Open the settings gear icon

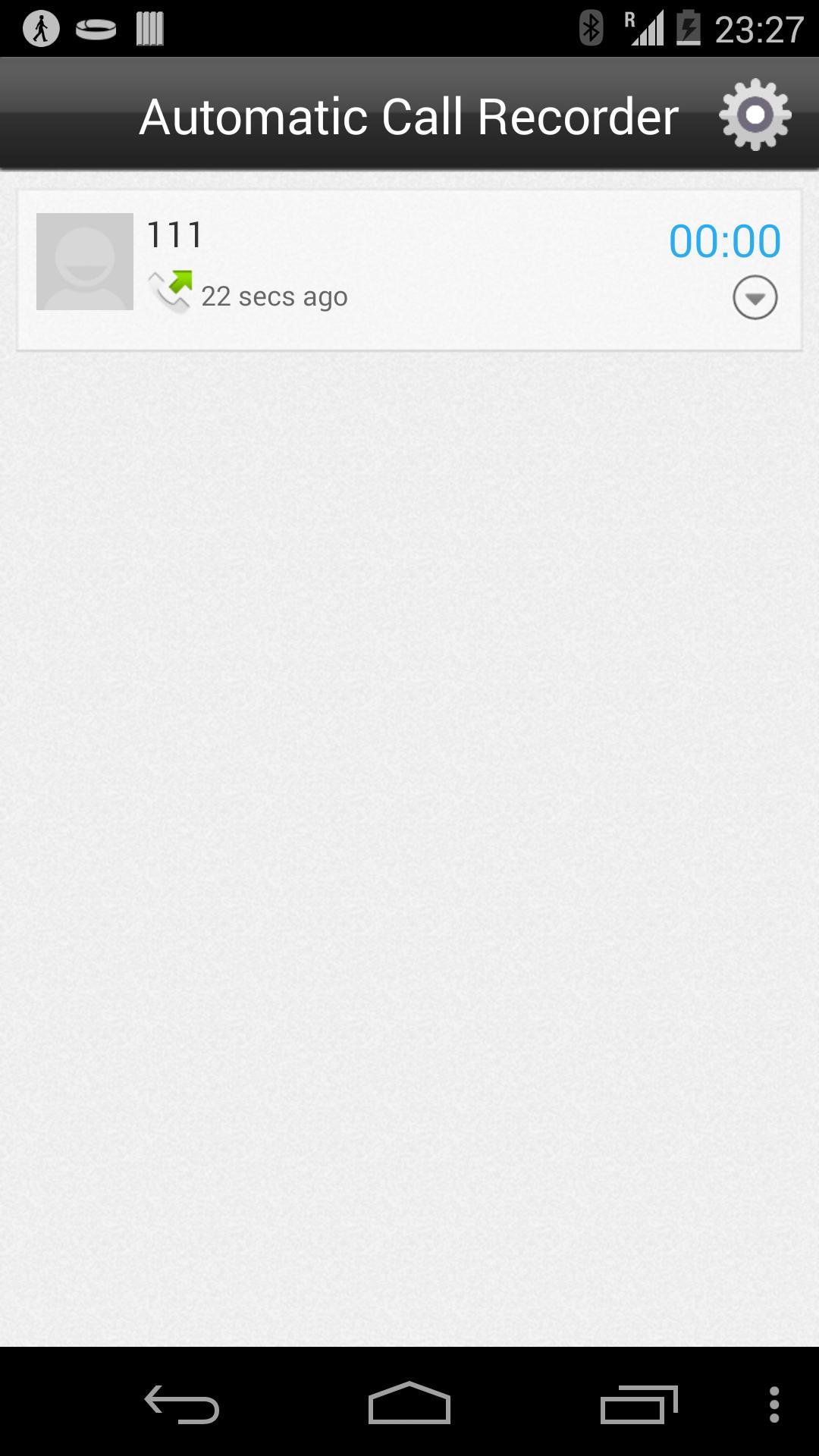point(755,115)
